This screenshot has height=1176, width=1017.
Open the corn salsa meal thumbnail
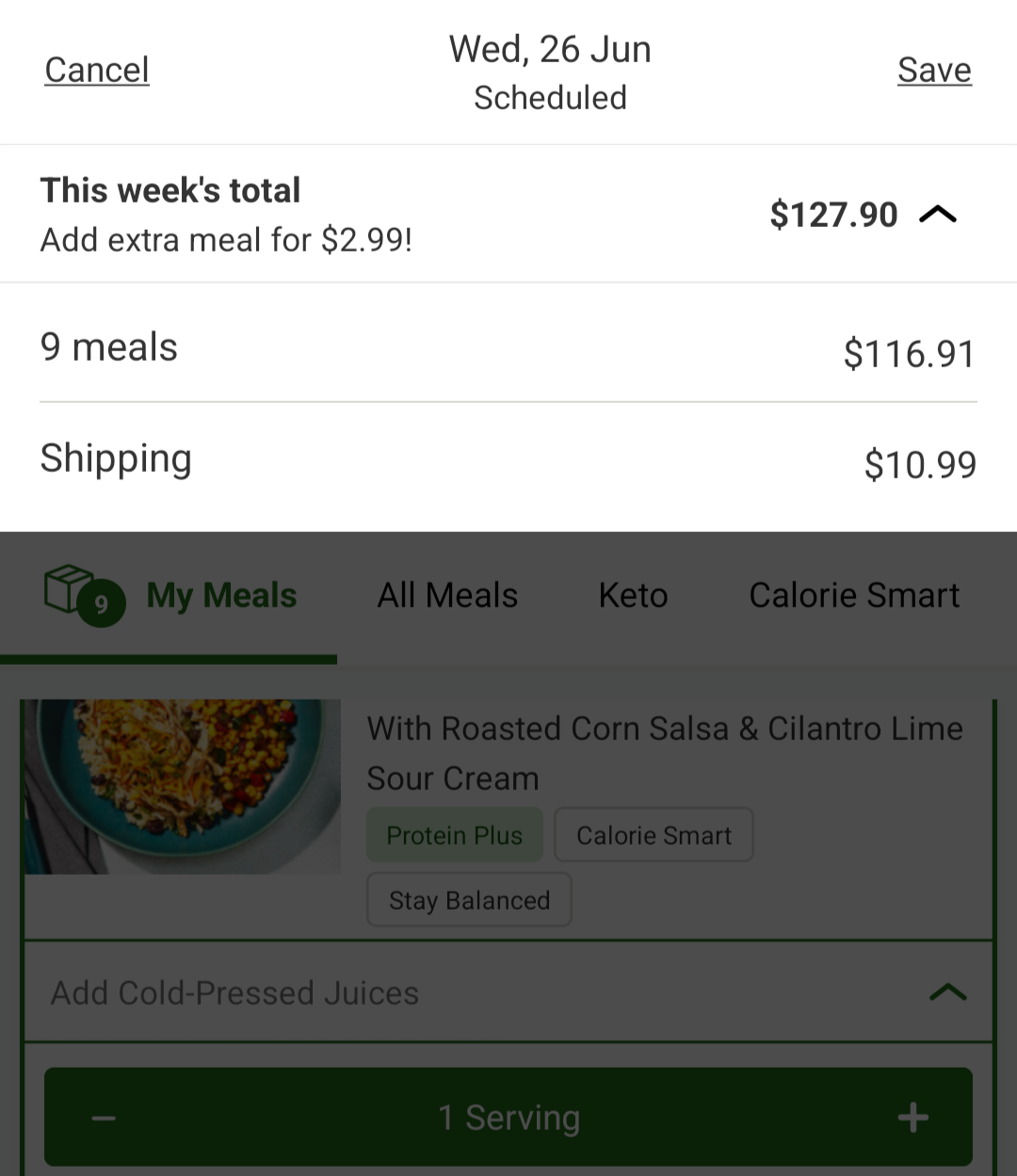(x=181, y=786)
